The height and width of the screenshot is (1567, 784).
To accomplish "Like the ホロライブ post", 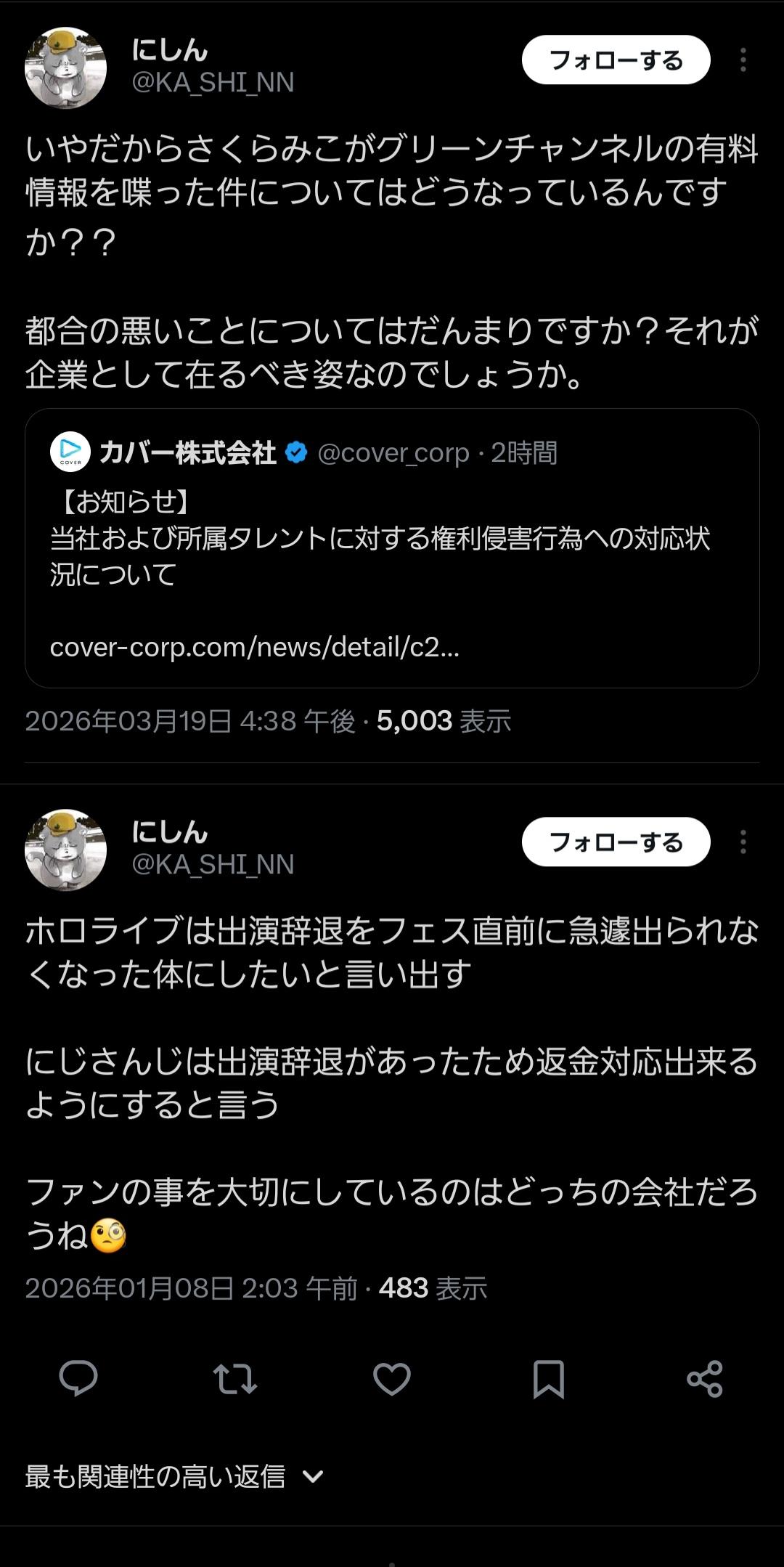I will 392,1378.
